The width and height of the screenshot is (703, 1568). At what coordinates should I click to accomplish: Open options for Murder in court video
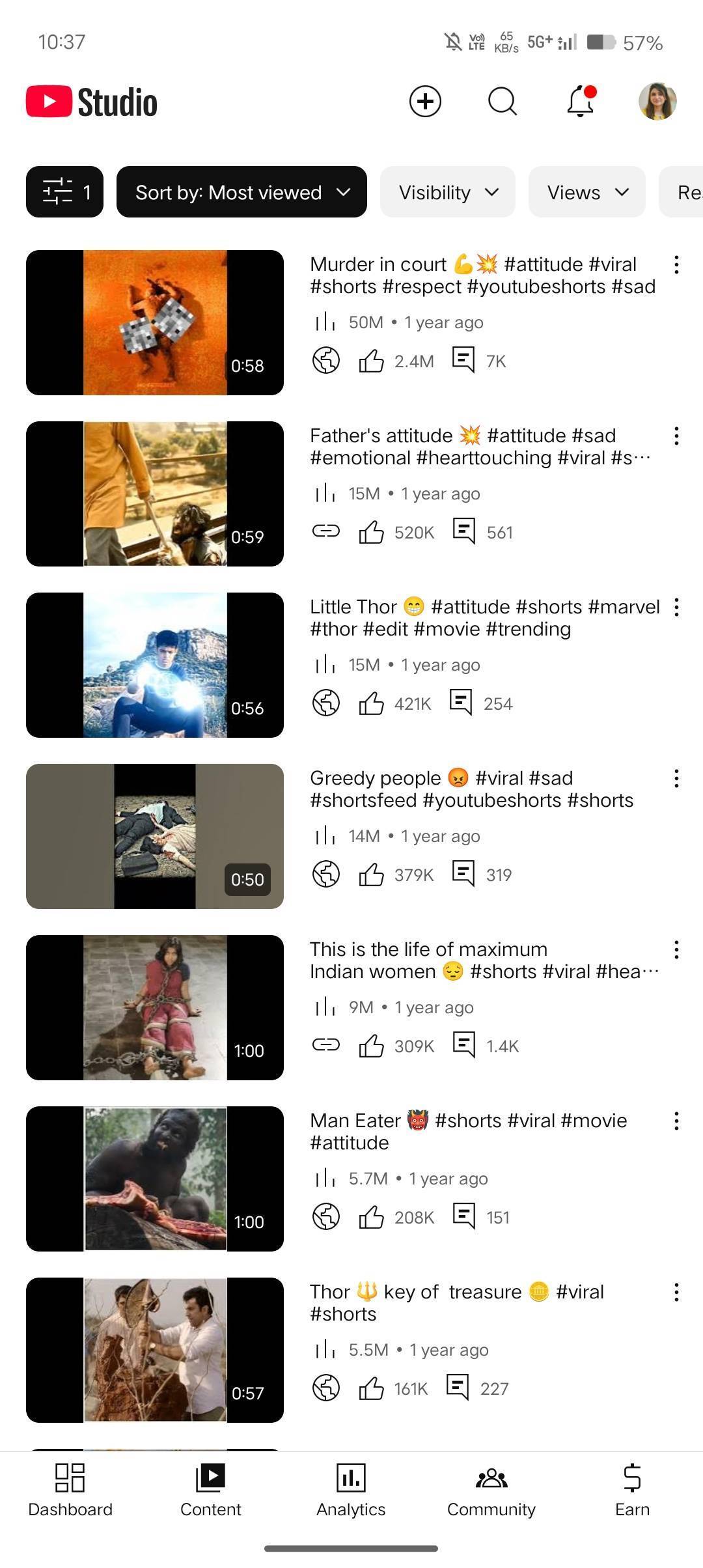tap(676, 265)
